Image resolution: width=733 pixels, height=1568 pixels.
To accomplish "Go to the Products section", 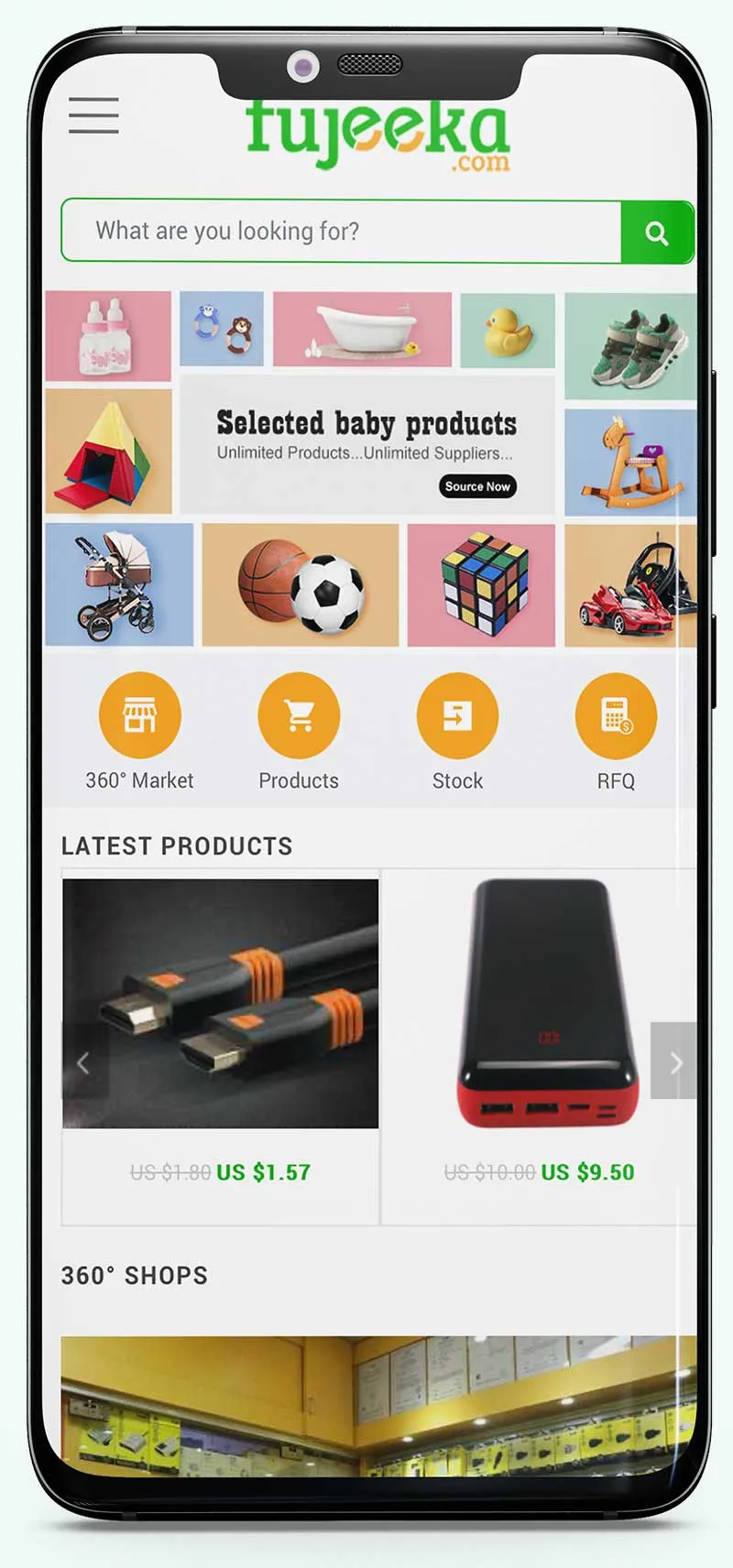I will (x=299, y=715).
